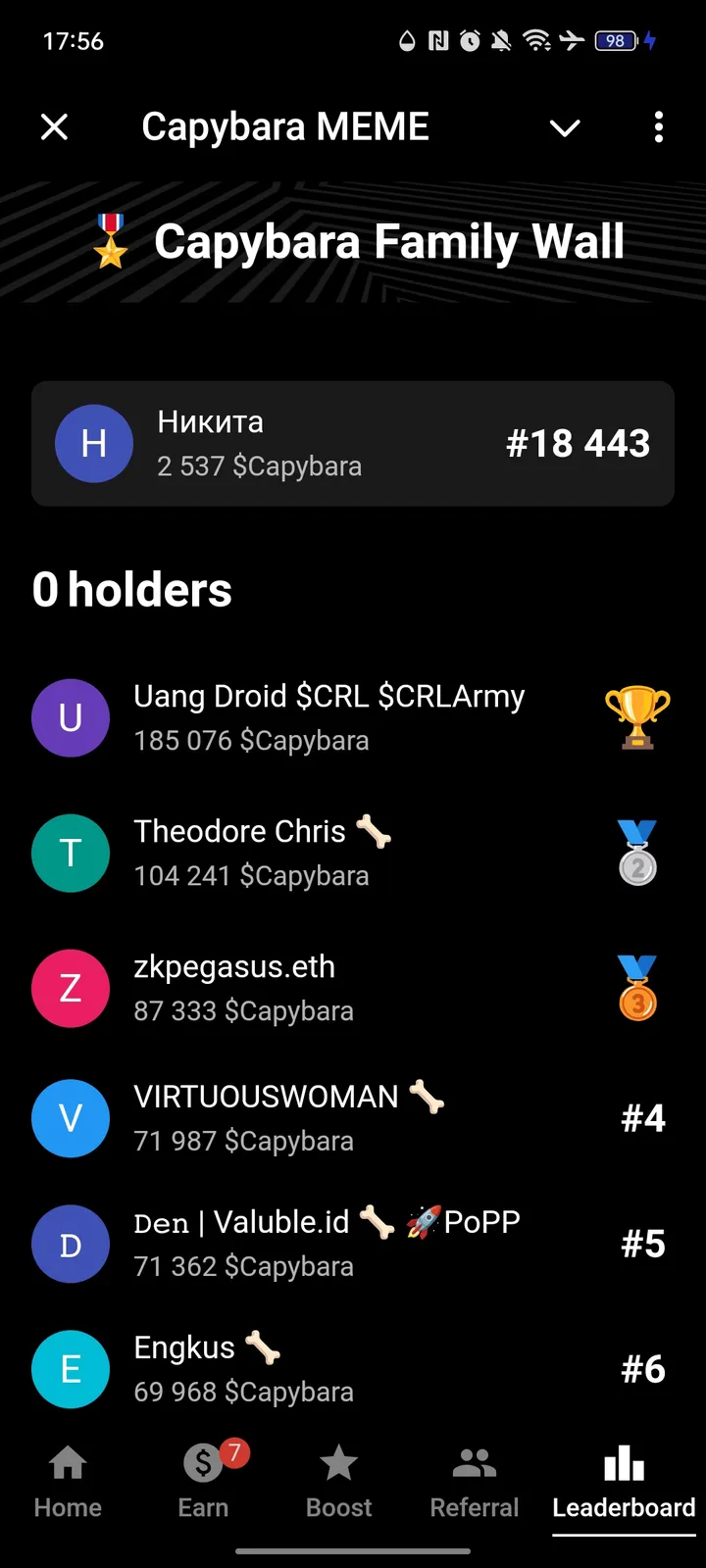This screenshot has height=1568, width=706.
Task: Go to the Earn tab
Action: [x=203, y=1481]
